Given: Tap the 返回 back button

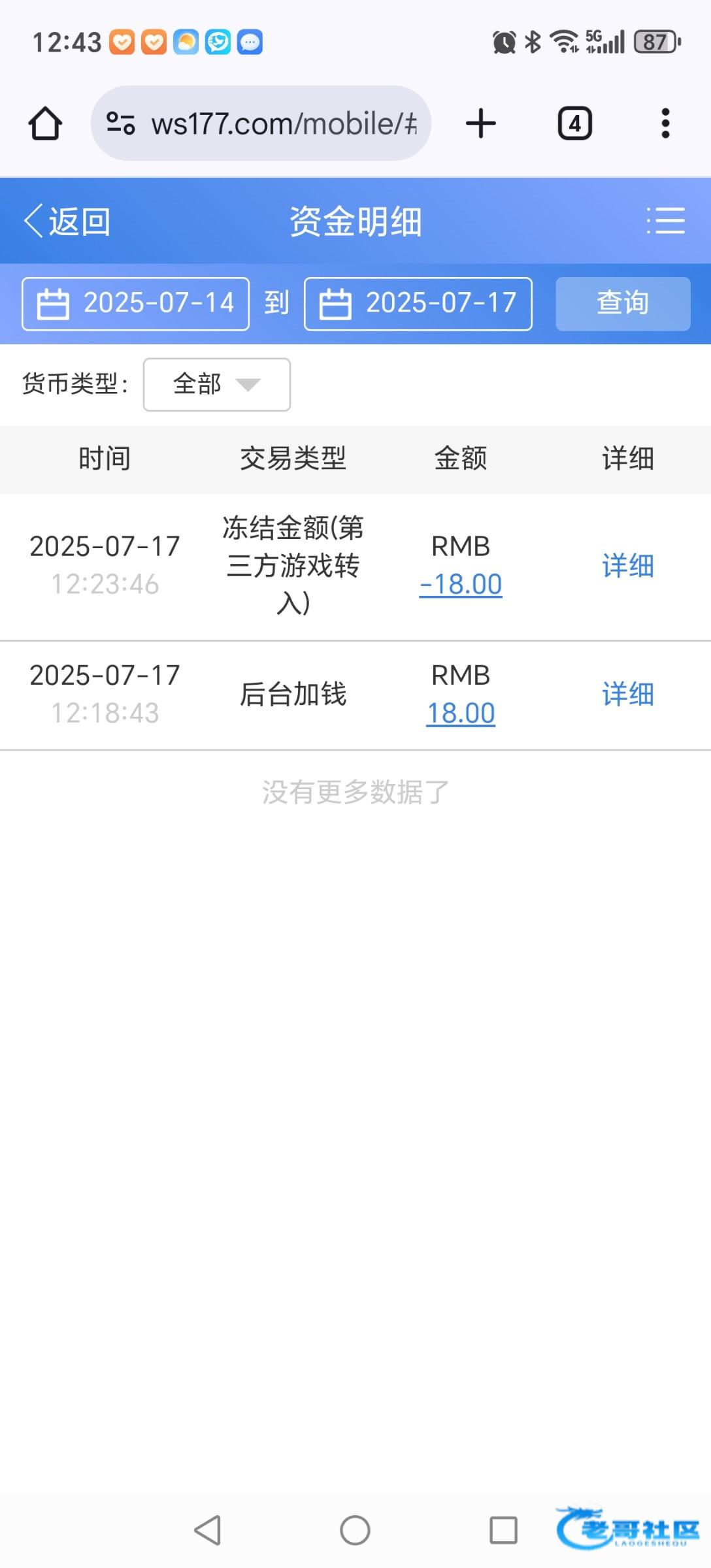Looking at the screenshot, I should 67,221.
